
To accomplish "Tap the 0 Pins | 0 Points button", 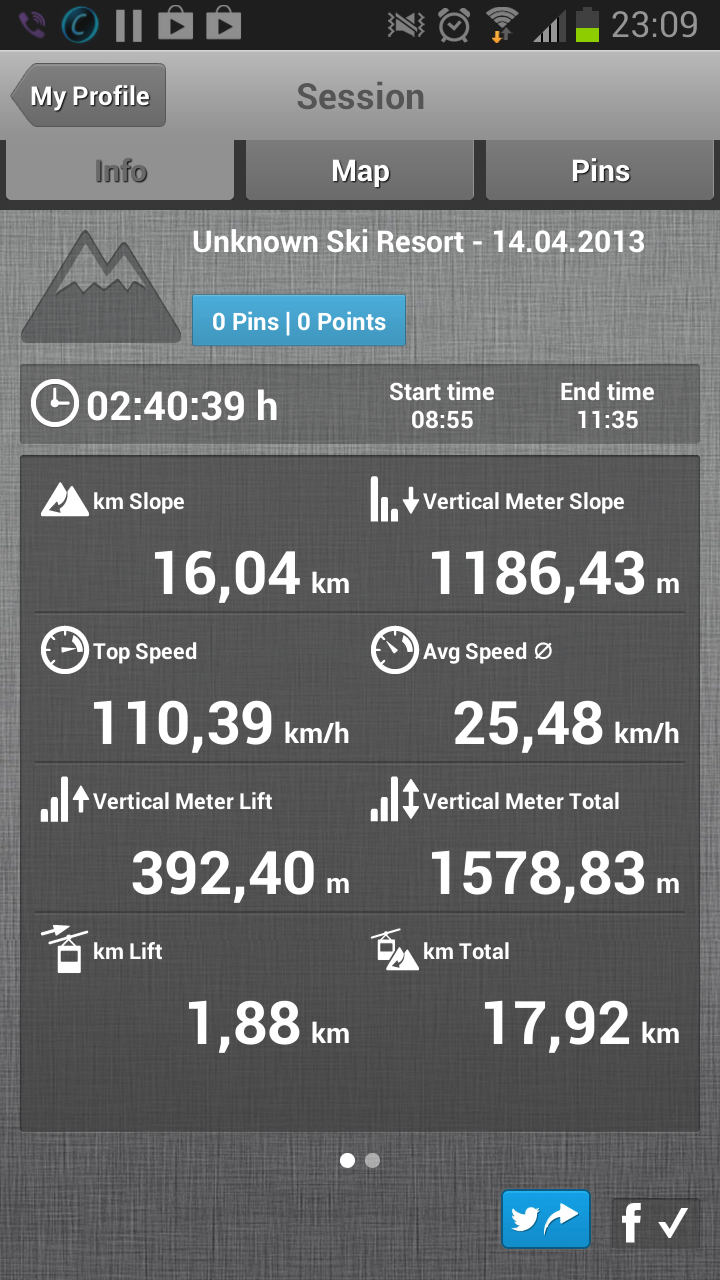I will tap(299, 321).
